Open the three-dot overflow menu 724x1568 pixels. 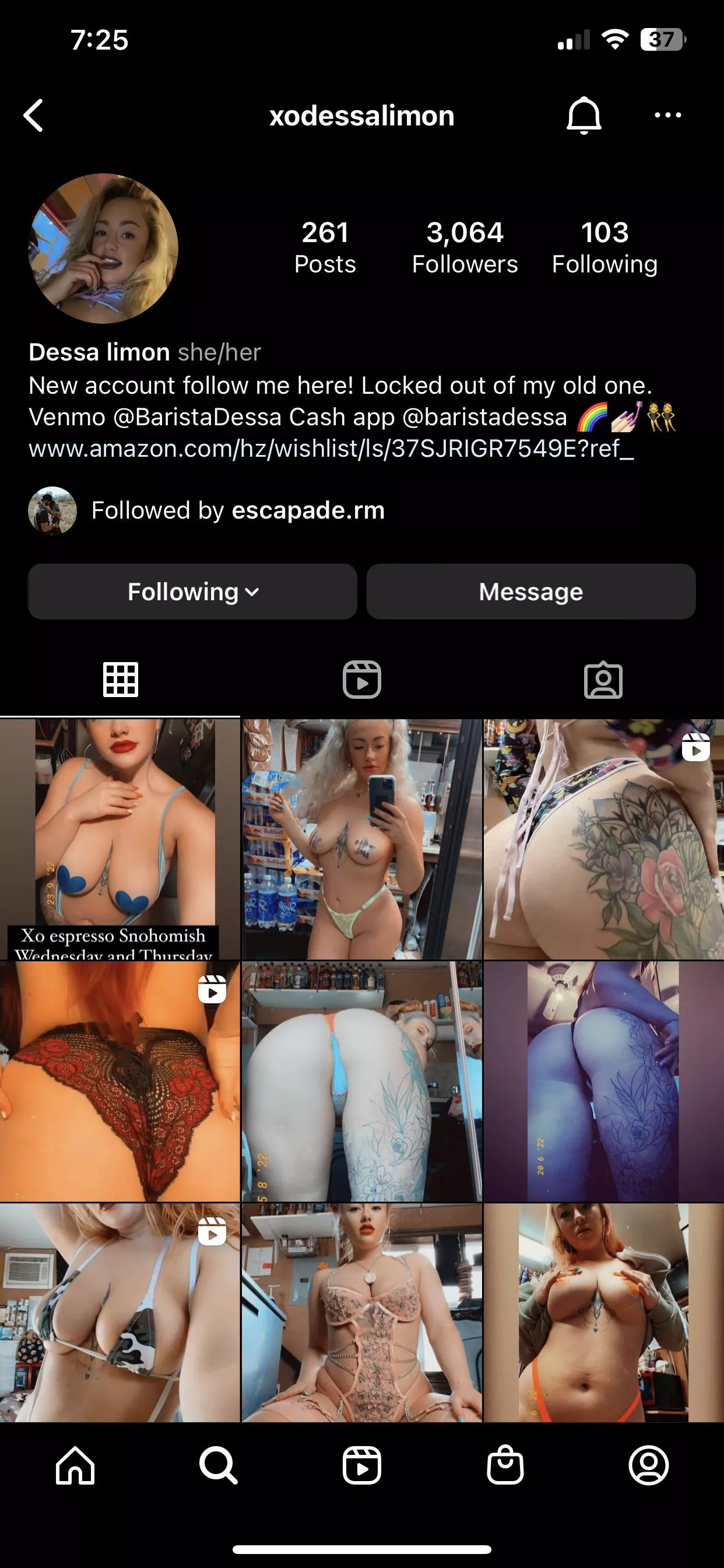667,115
